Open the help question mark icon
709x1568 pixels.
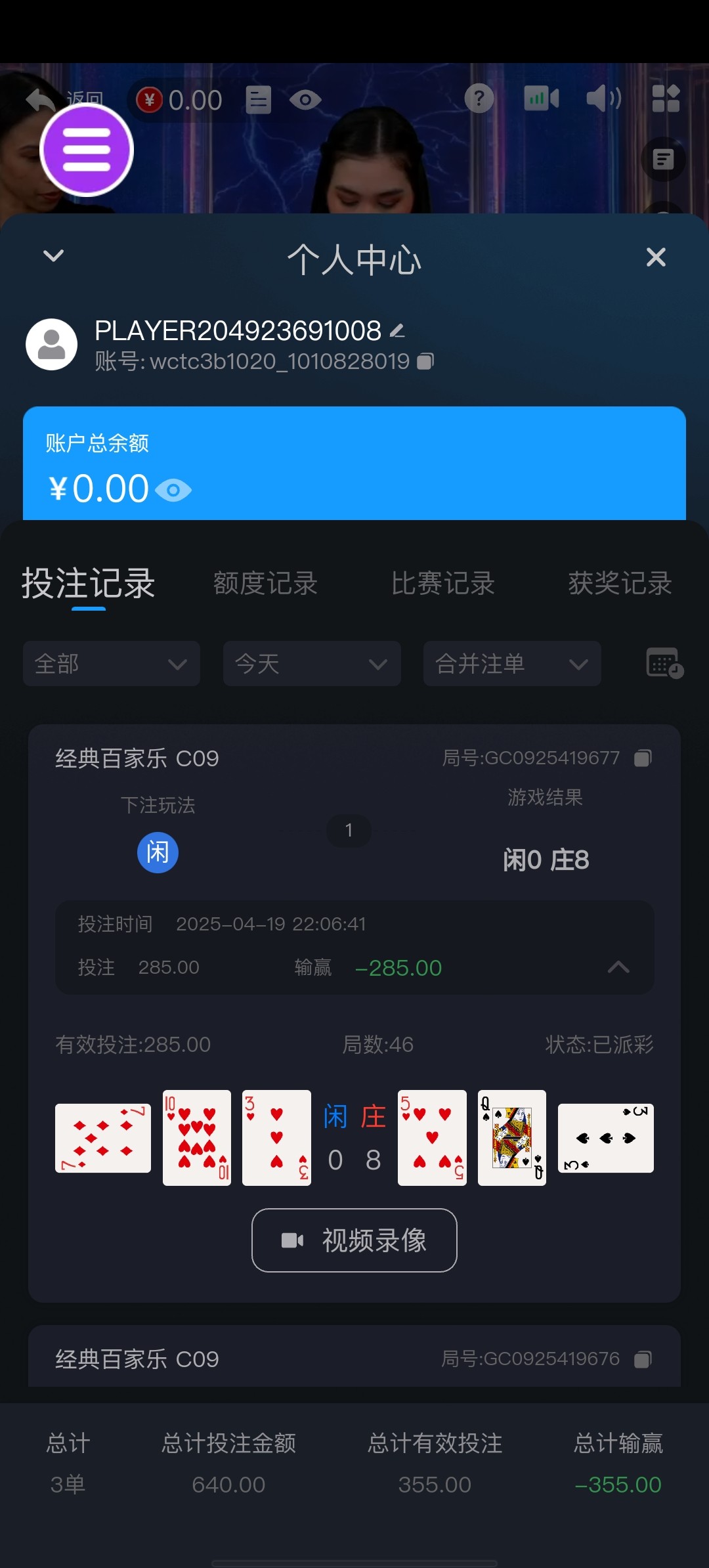479,99
